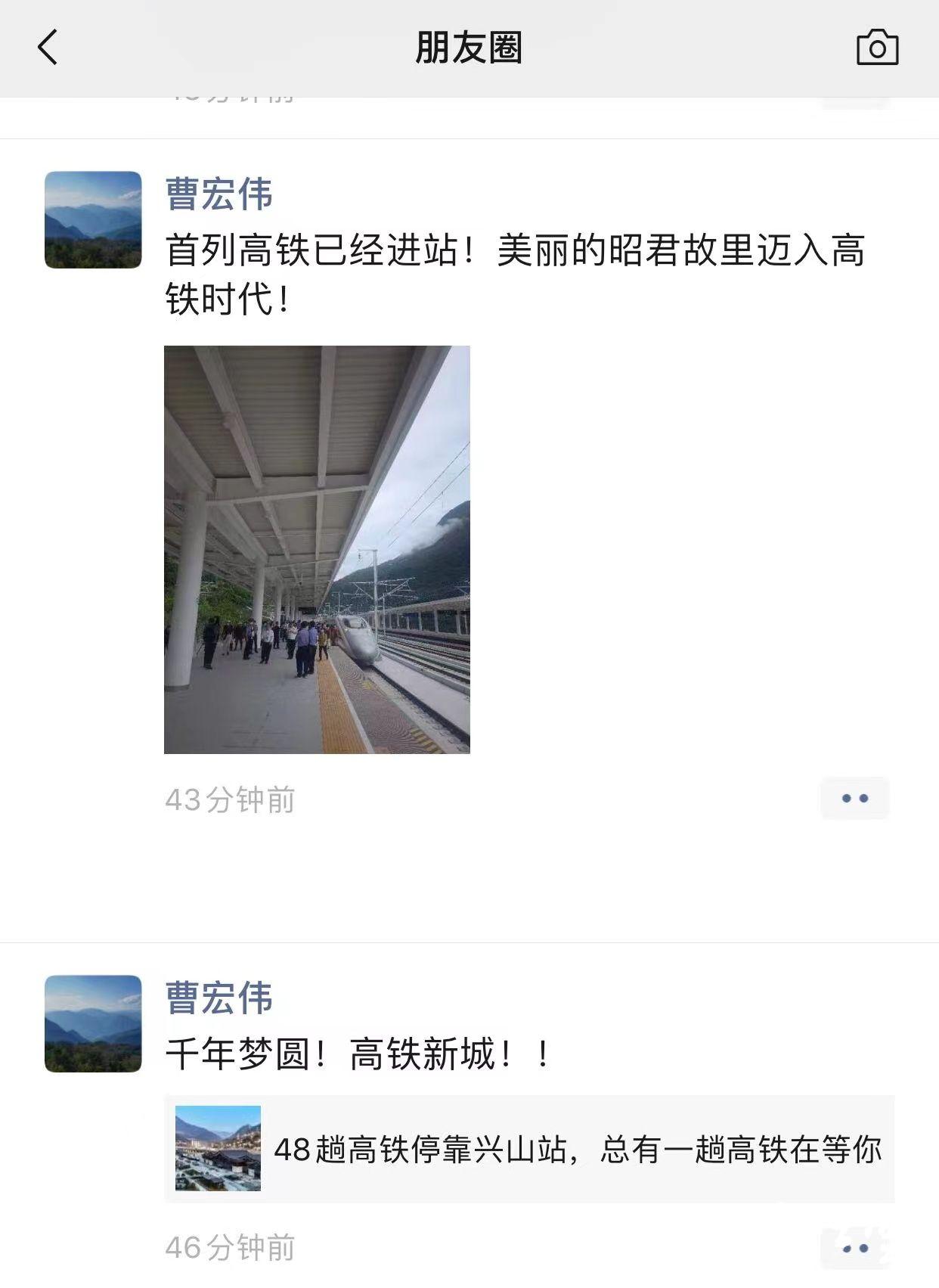This screenshot has height=1288, width=939.
Task: Open the like/comment menu on the 43分钟前 post
Action: pos(854,798)
